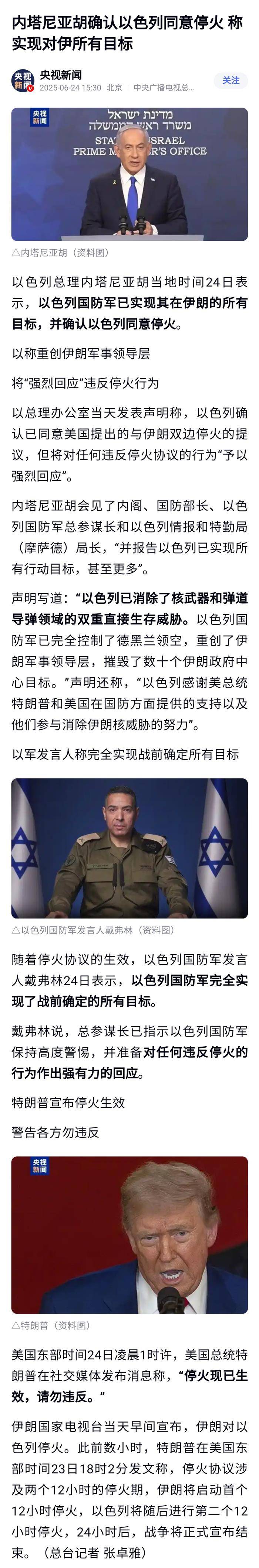Follow 央视新闻 with the 关注 button

231,81
